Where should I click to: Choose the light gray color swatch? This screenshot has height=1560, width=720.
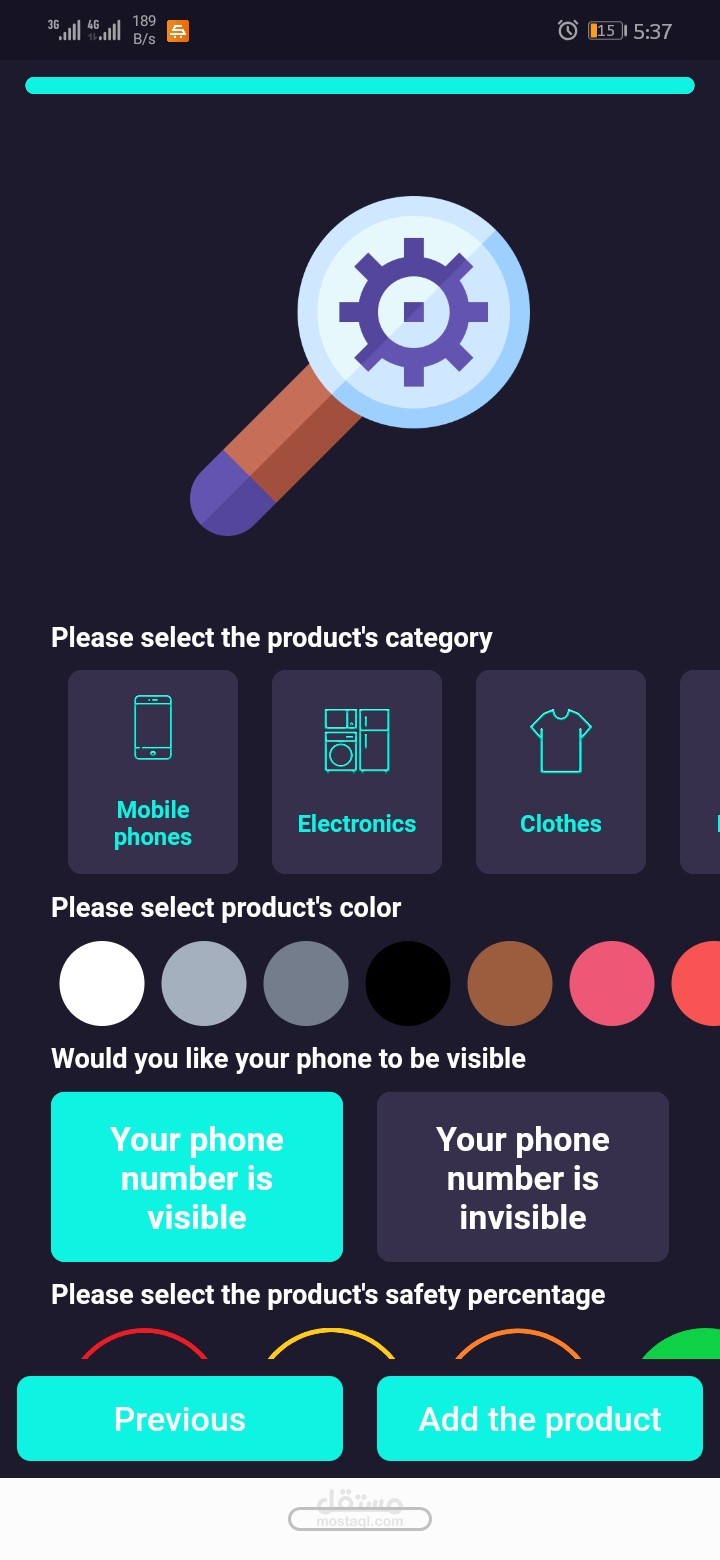[204, 983]
